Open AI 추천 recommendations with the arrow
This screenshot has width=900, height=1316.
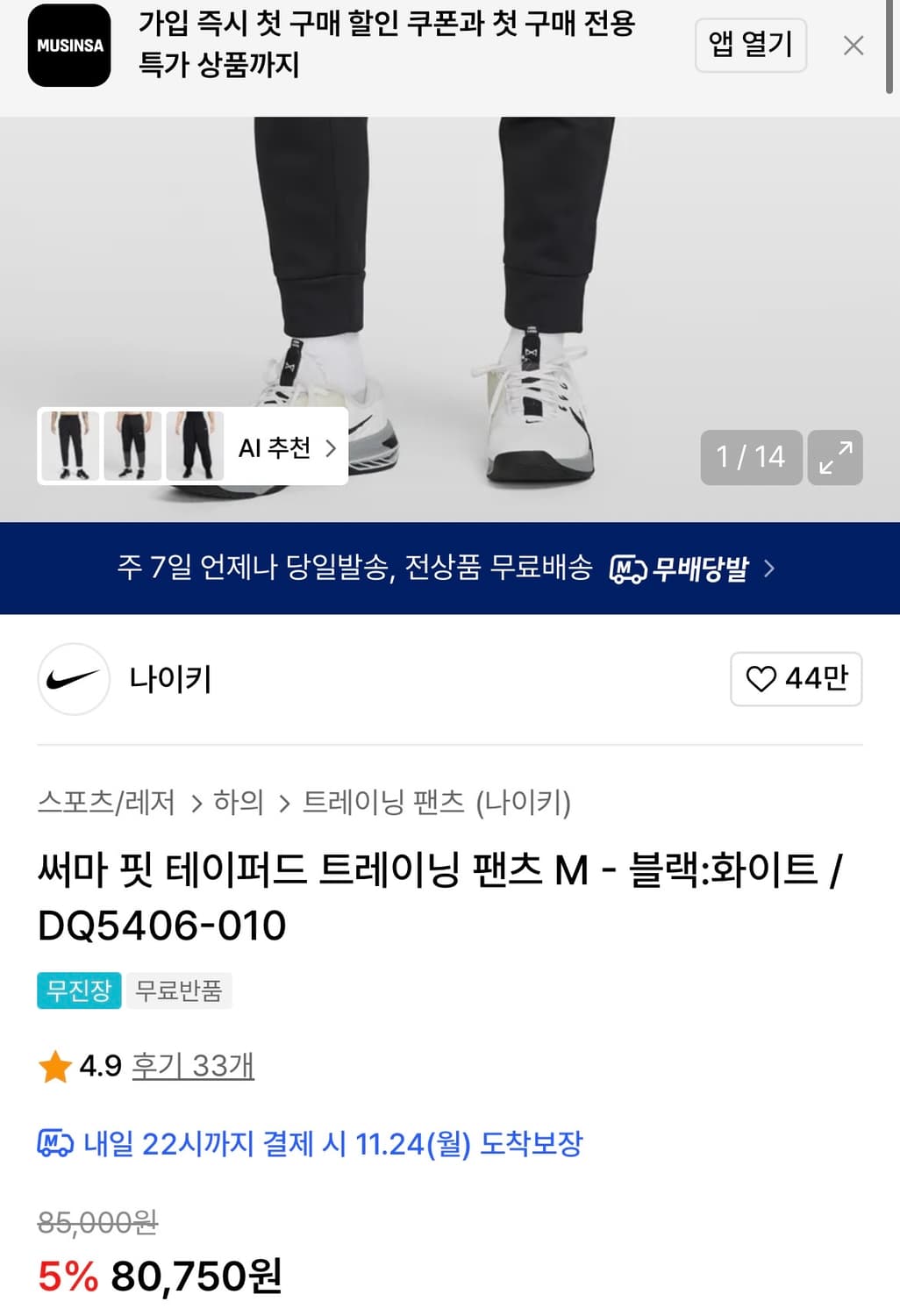point(331,447)
